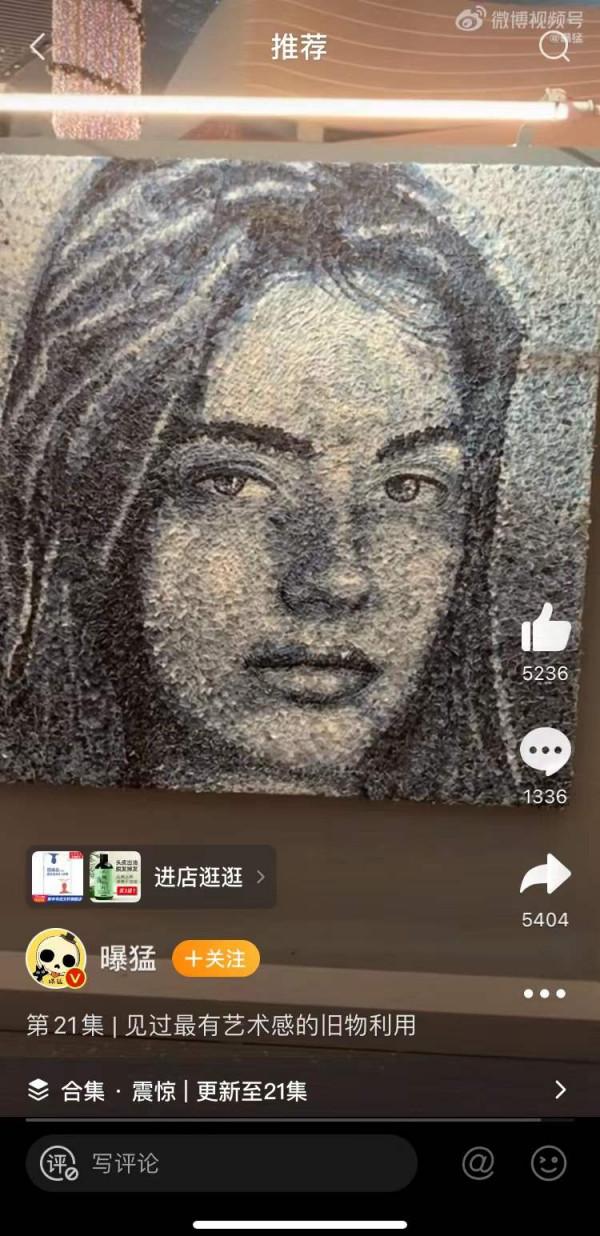Open the three-dot more options menu
The height and width of the screenshot is (1236, 600).
[545, 993]
